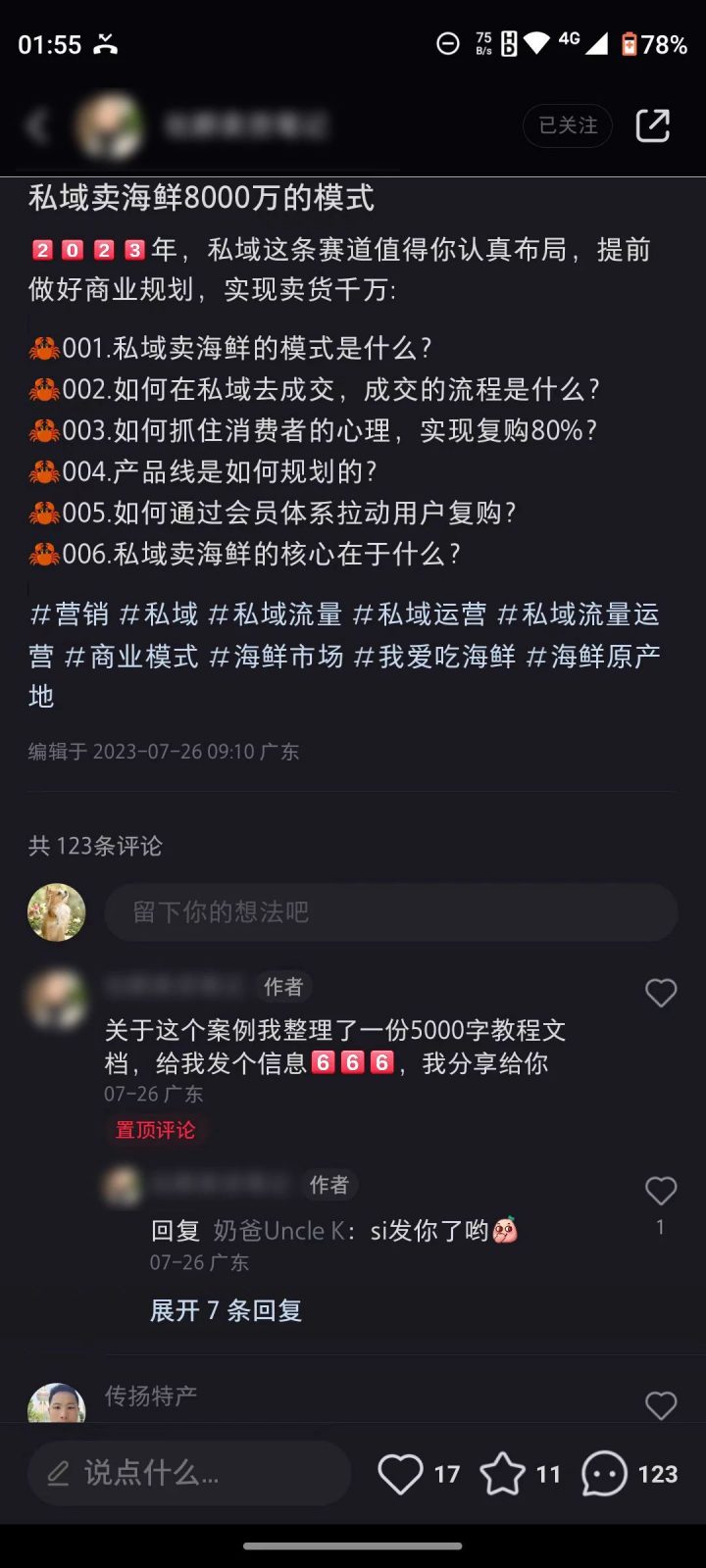Tap the heart beside 传扬特产's comment
The height and width of the screenshot is (1568, 706).
point(661,1407)
